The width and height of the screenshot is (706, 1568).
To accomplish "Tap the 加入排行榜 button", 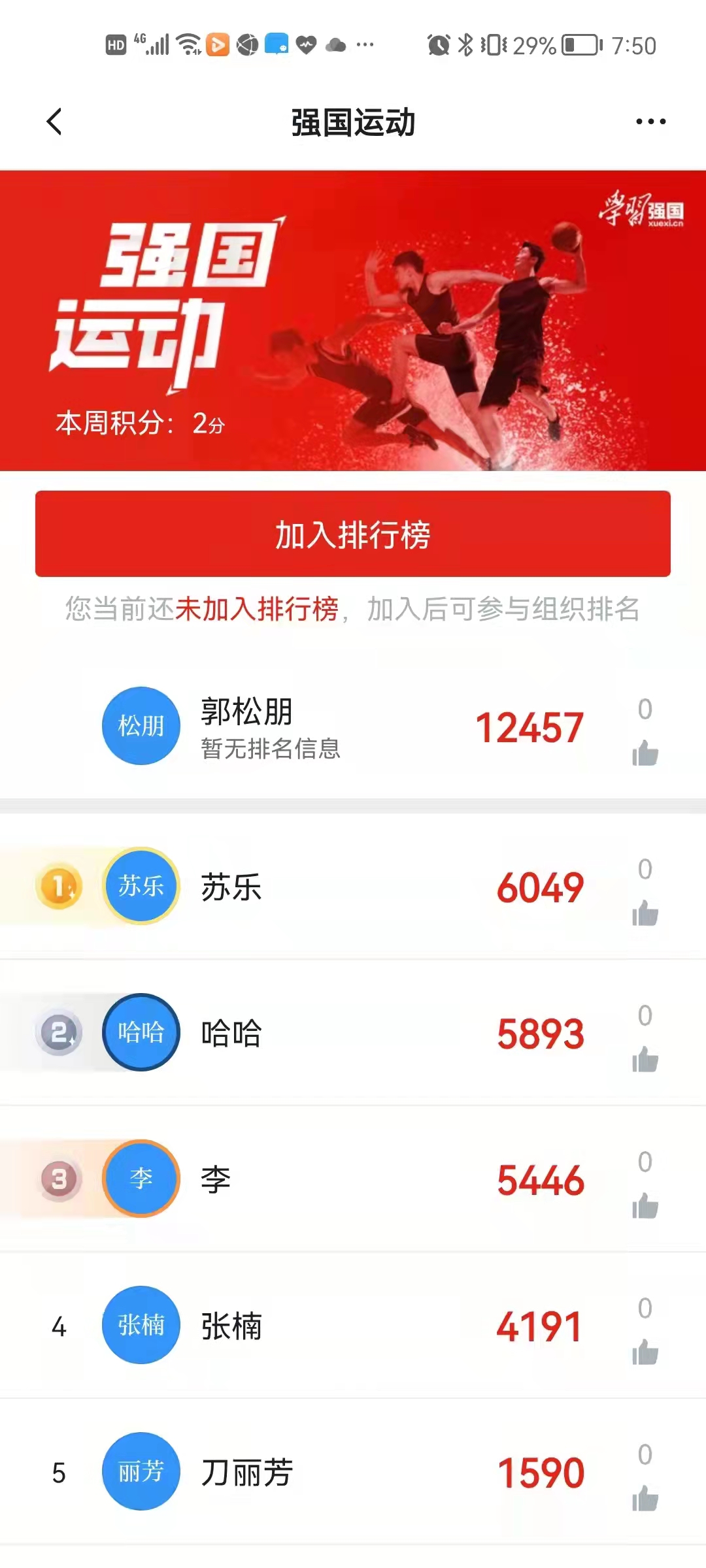I will click(x=353, y=534).
